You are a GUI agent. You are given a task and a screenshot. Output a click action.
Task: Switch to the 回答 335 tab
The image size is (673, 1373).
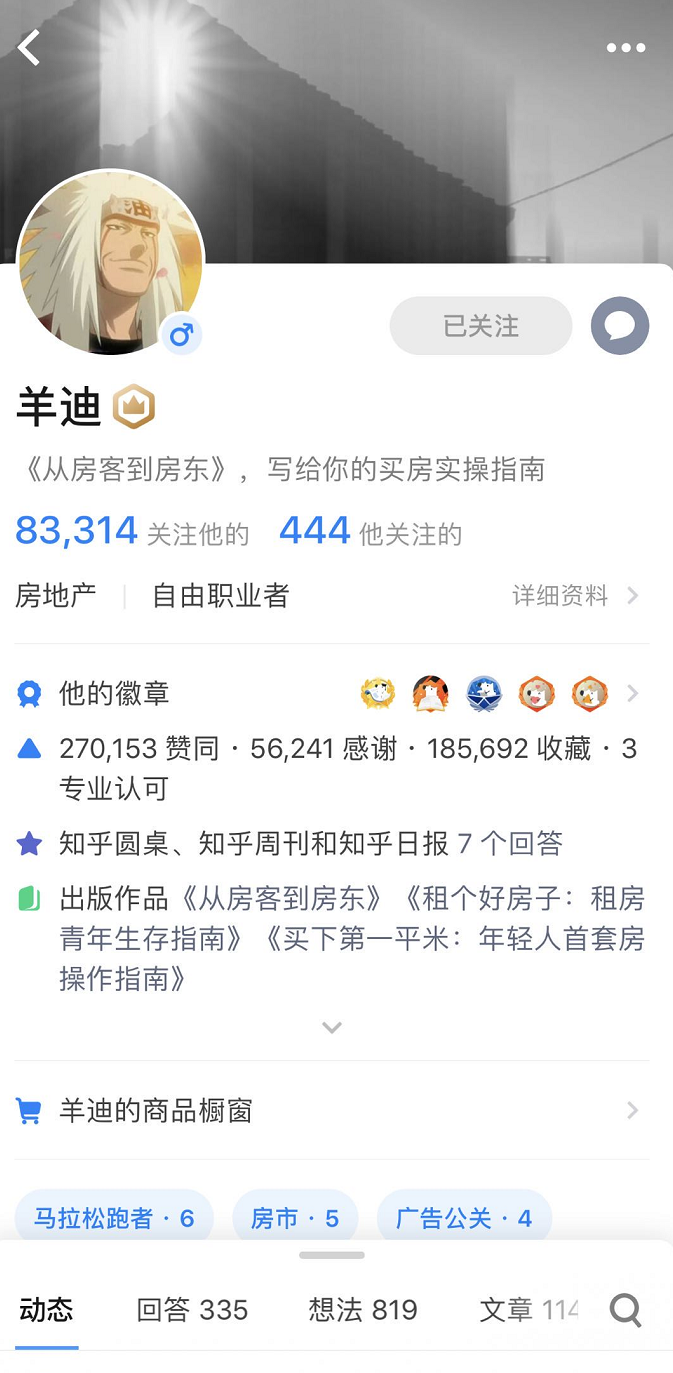click(x=192, y=1309)
